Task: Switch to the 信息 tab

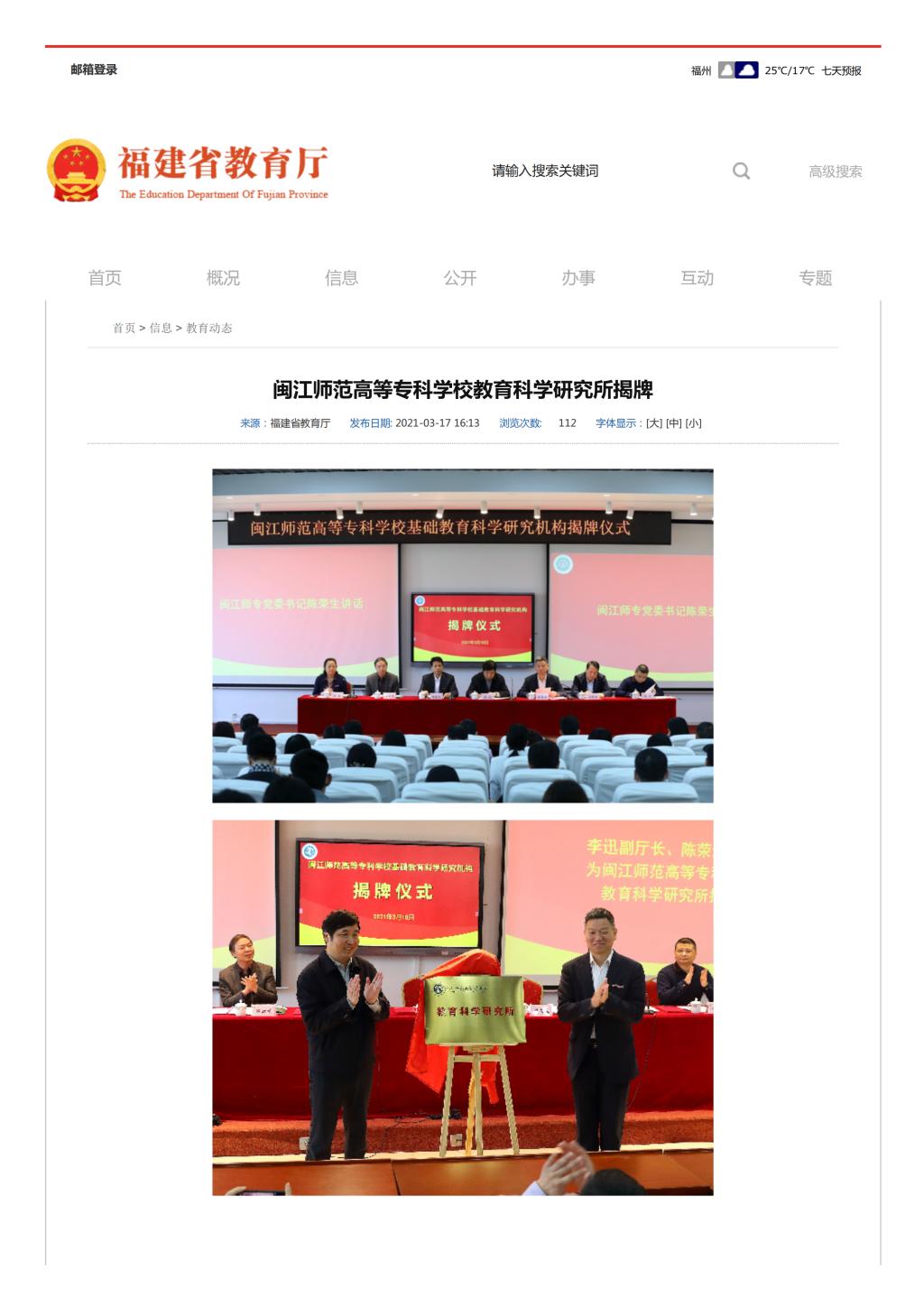Action: click(x=341, y=278)
